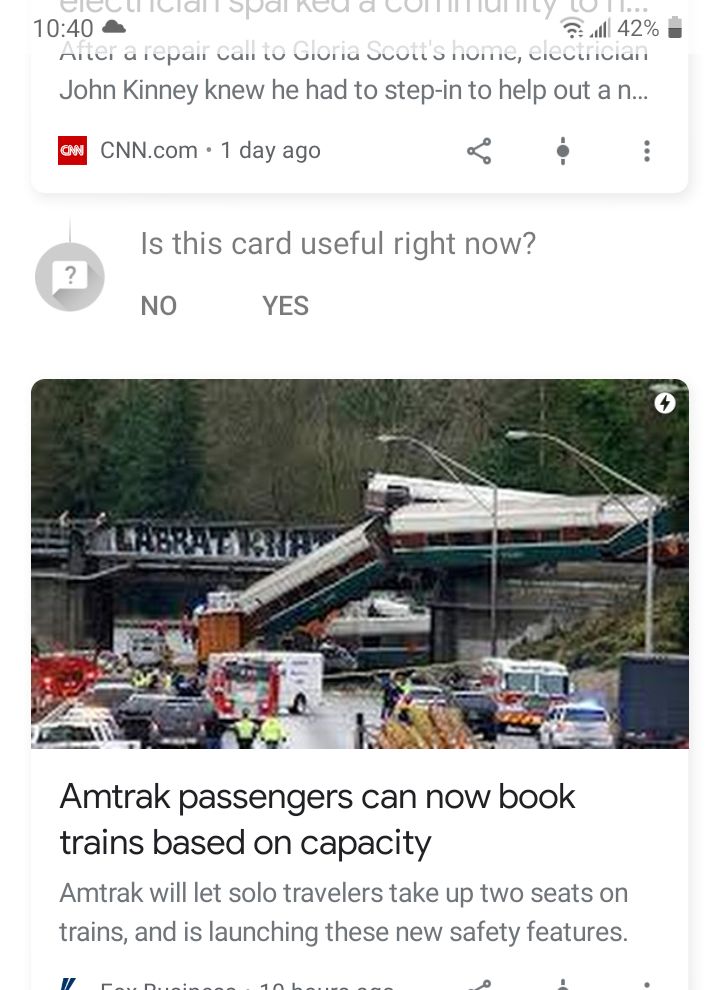Screen dimensions: 720x990
Task: Answer YES to card usefulness prompt
Action: pyautogui.click(x=286, y=306)
